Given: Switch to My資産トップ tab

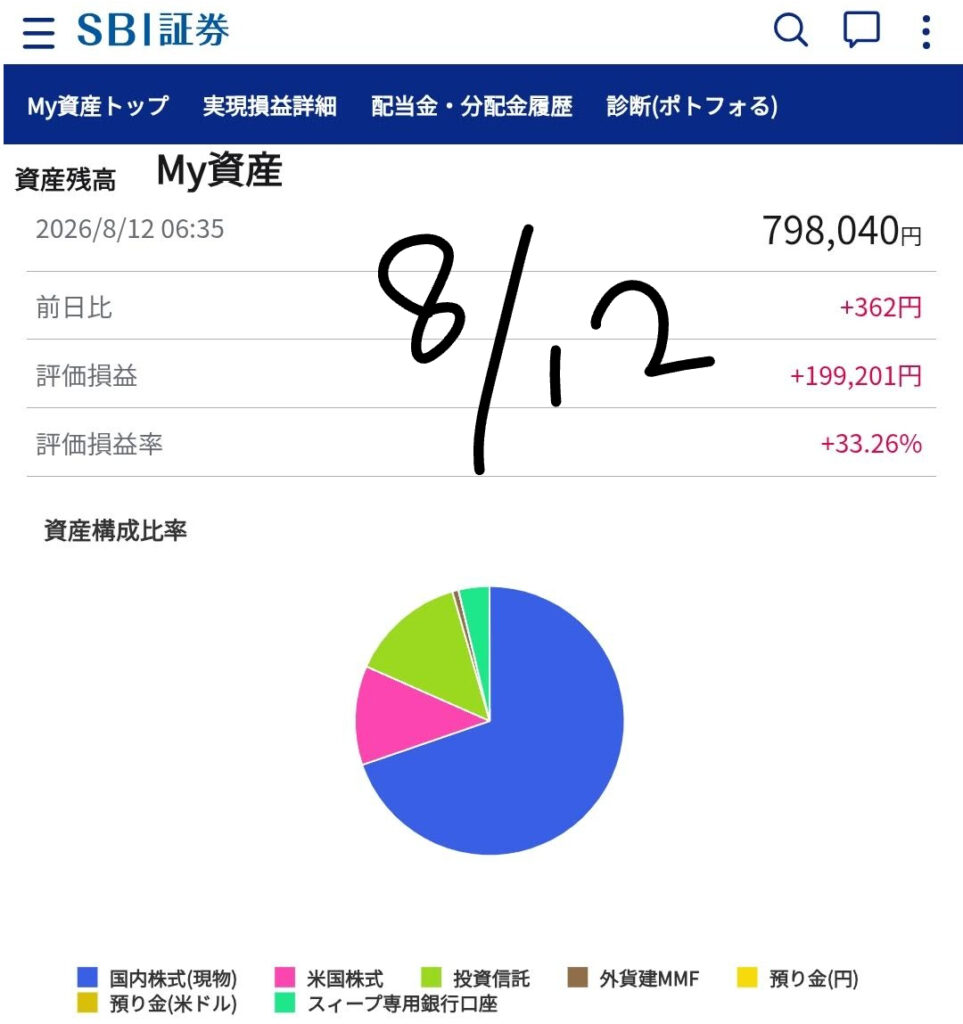Looking at the screenshot, I should click(x=98, y=106).
